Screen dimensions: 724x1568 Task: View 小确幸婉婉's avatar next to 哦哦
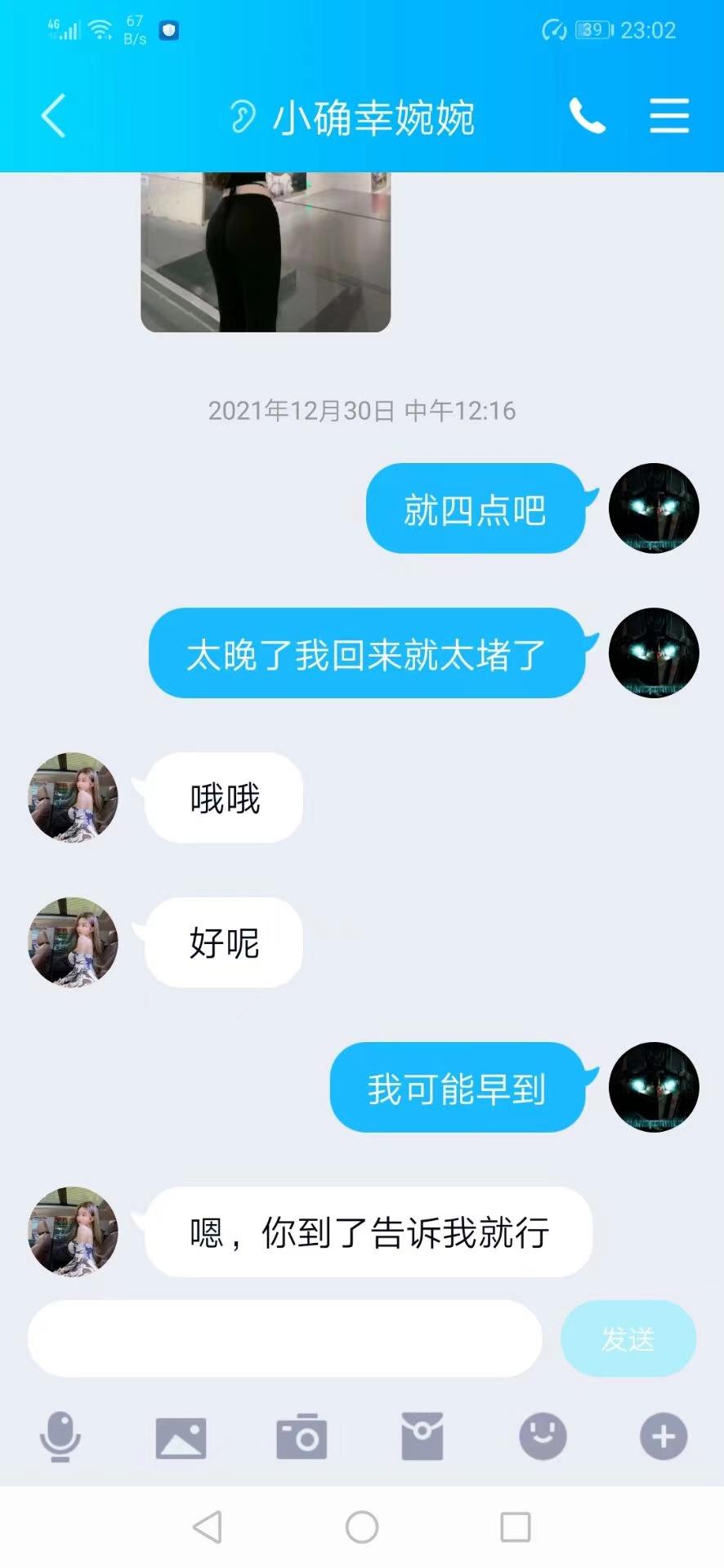(74, 797)
